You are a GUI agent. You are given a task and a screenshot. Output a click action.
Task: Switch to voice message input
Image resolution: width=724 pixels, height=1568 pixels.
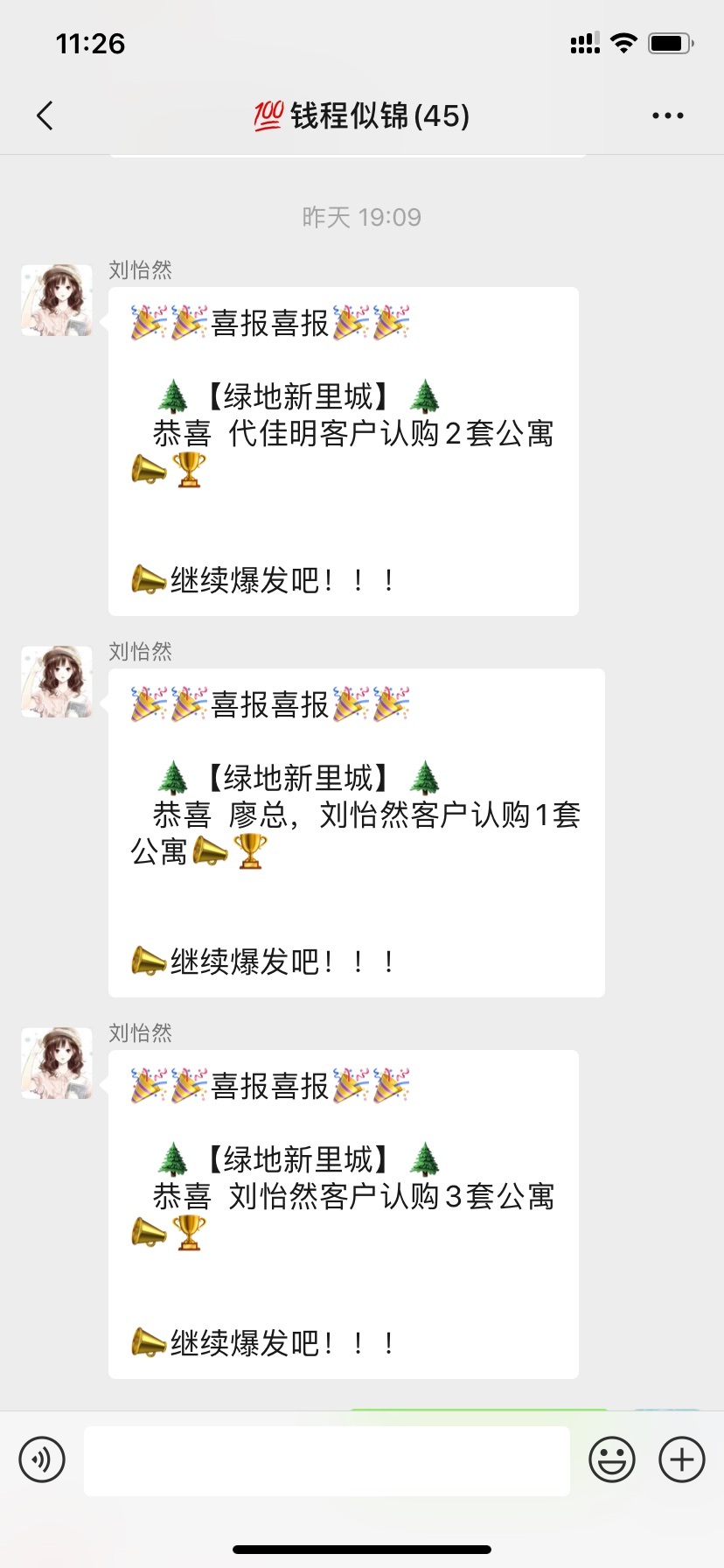pos(42,1459)
